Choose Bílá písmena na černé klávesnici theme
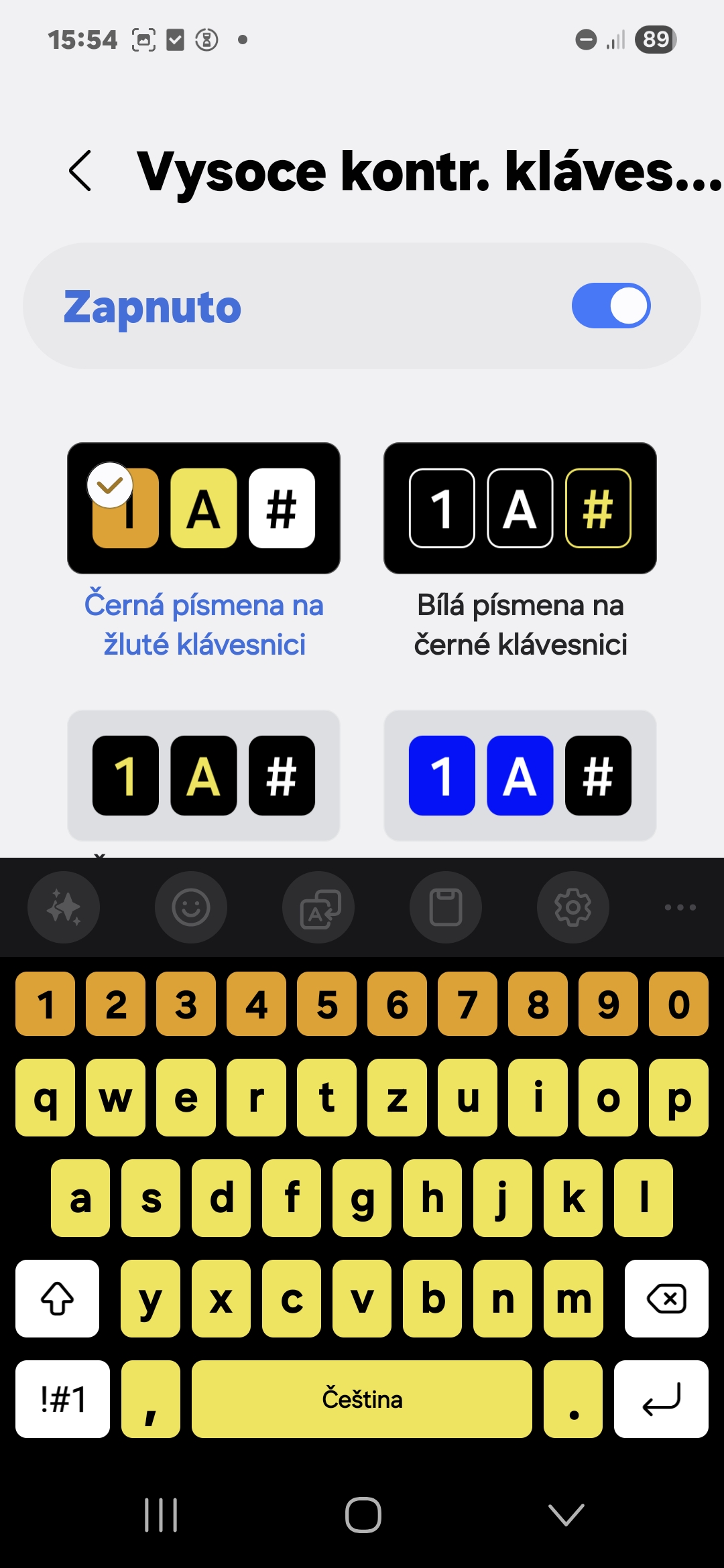 pos(520,508)
